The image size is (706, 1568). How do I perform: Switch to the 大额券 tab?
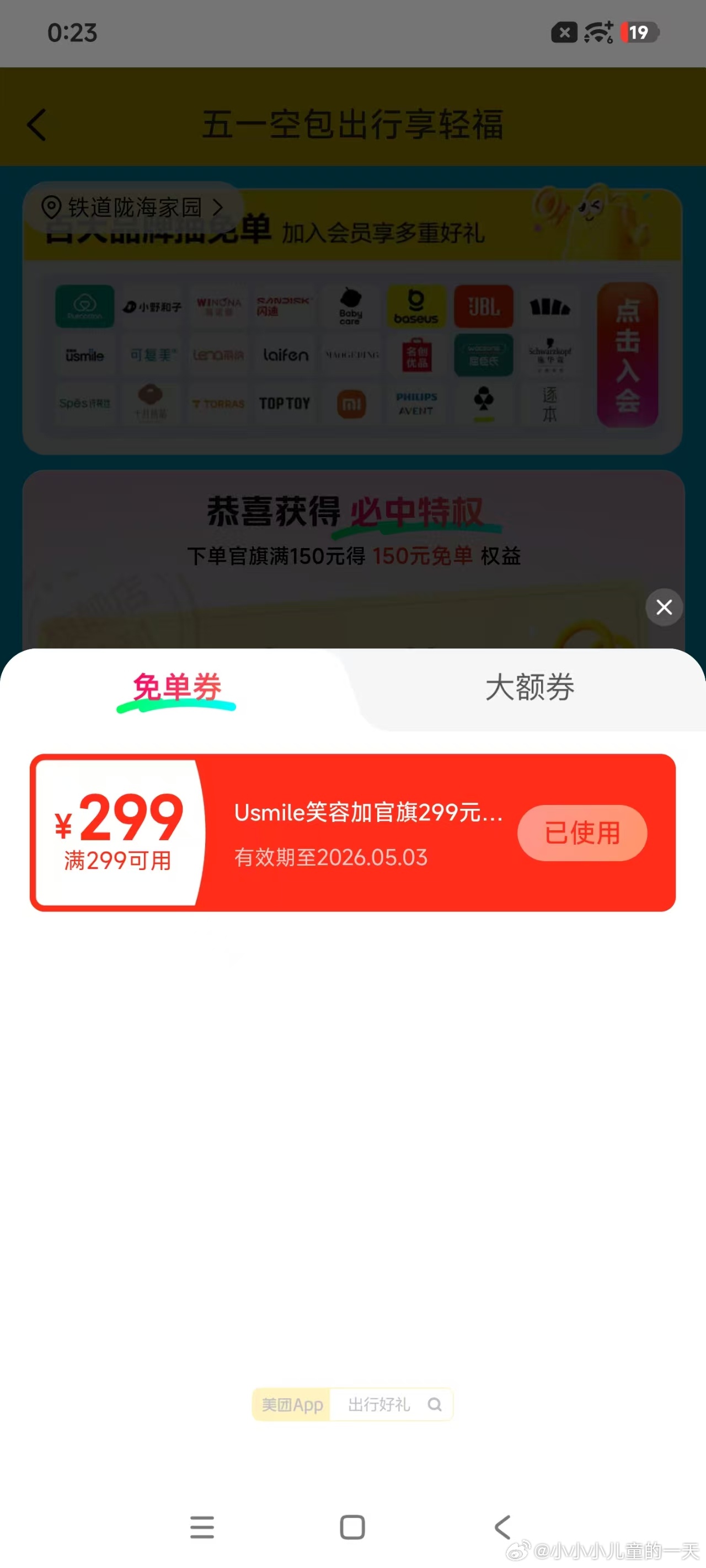tap(529, 687)
